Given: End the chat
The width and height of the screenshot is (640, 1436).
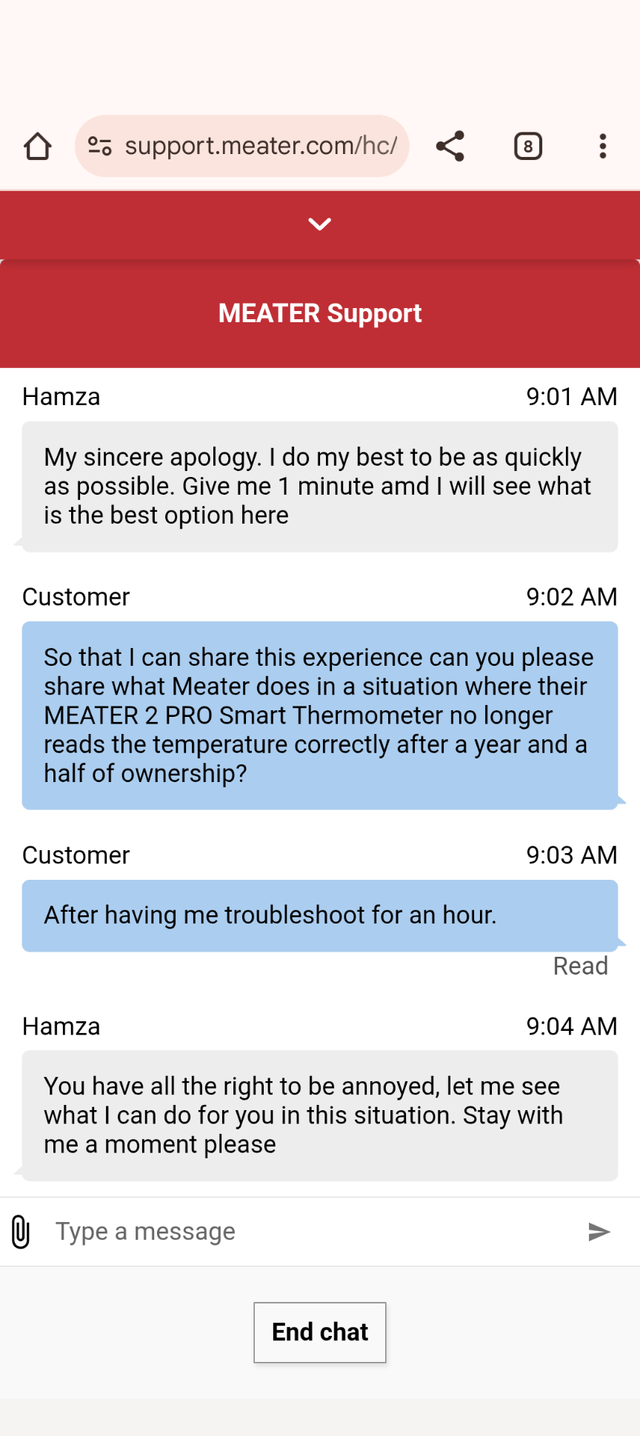Looking at the screenshot, I should coord(320,1332).
